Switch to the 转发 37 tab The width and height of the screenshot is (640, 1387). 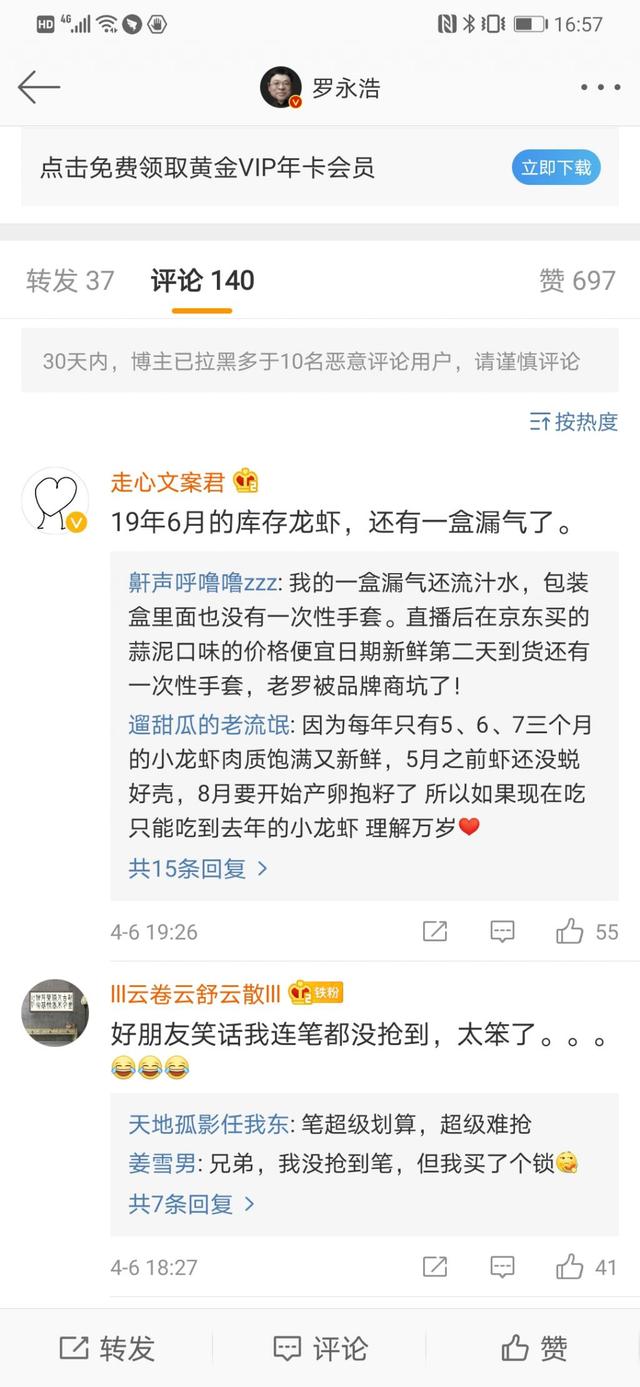[x=70, y=281]
